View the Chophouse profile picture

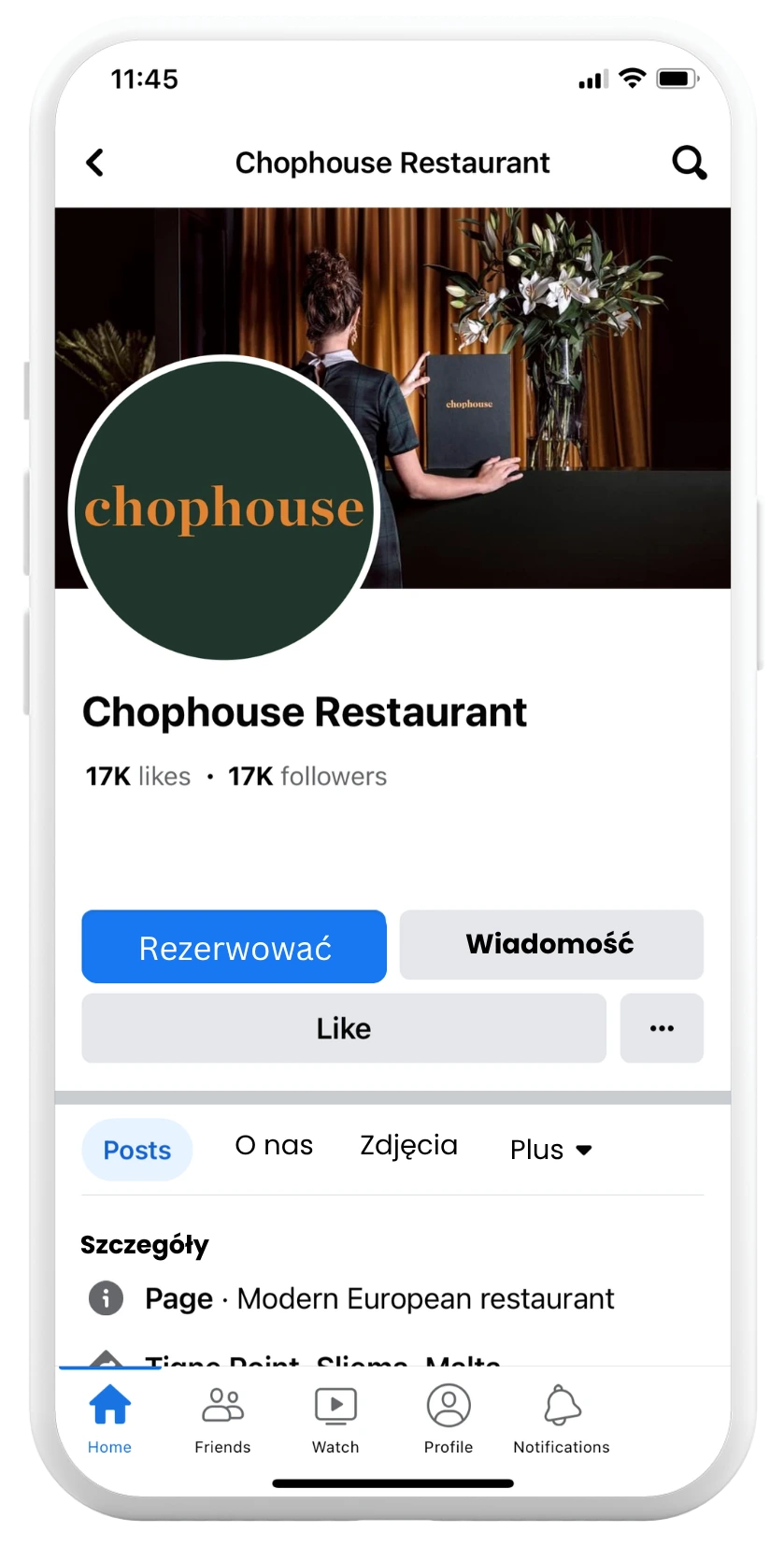click(x=223, y=508)
